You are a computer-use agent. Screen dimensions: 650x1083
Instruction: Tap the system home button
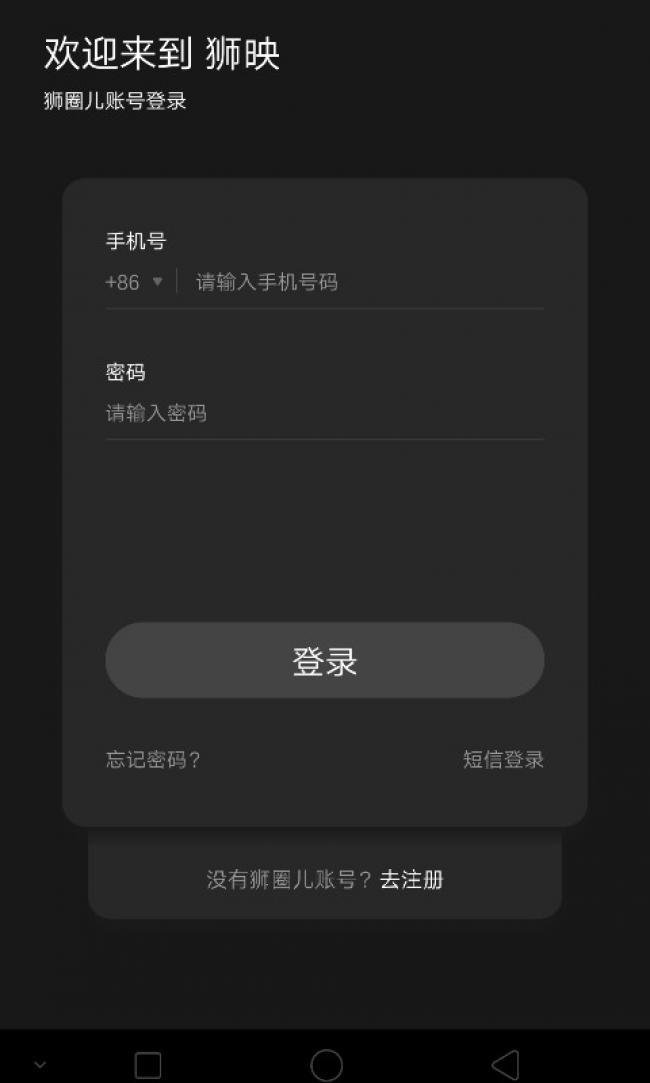(x=326, y=1065)
